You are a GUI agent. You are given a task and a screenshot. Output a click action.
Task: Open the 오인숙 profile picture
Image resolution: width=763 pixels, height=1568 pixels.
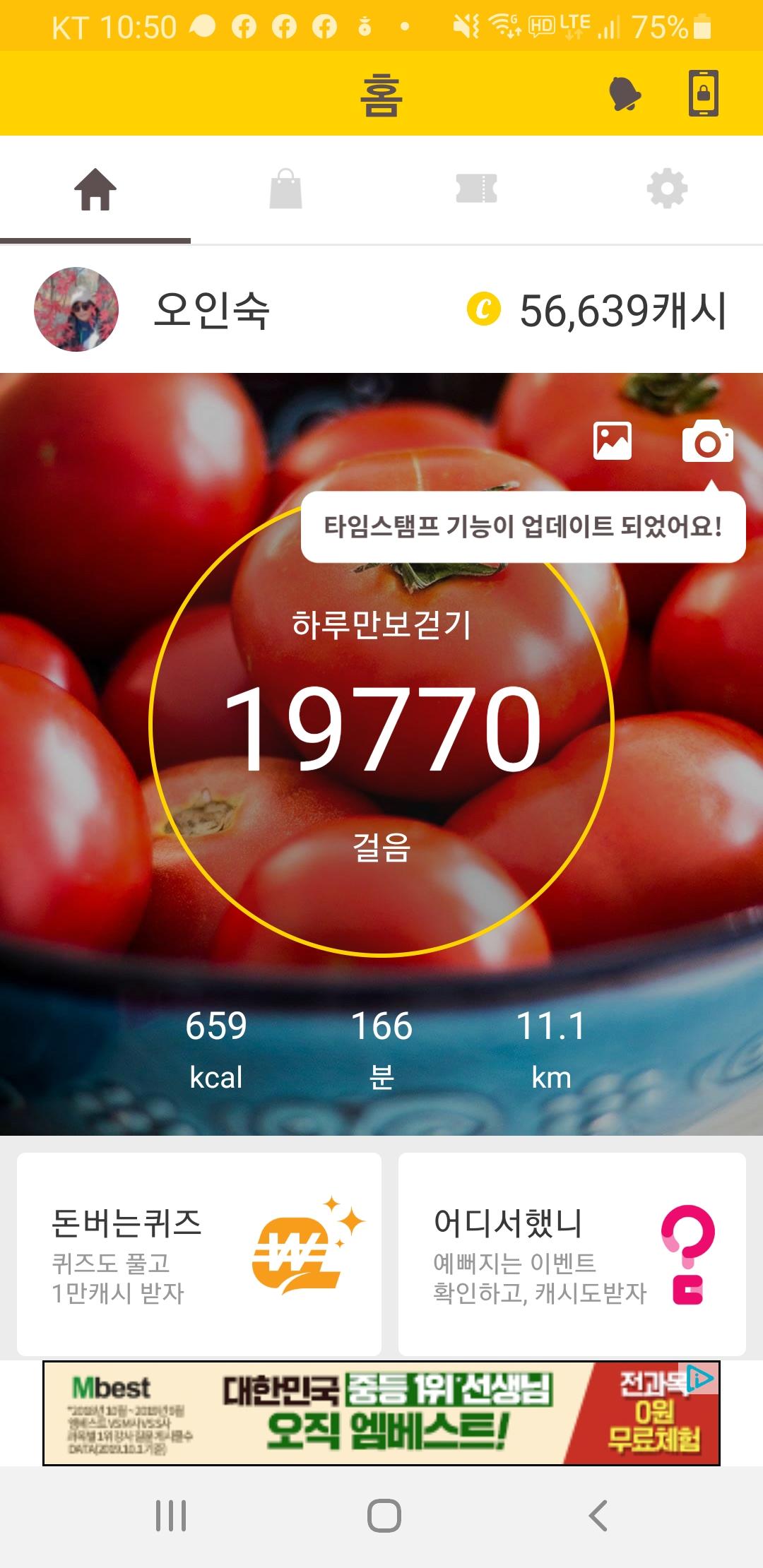pos(76,309)
